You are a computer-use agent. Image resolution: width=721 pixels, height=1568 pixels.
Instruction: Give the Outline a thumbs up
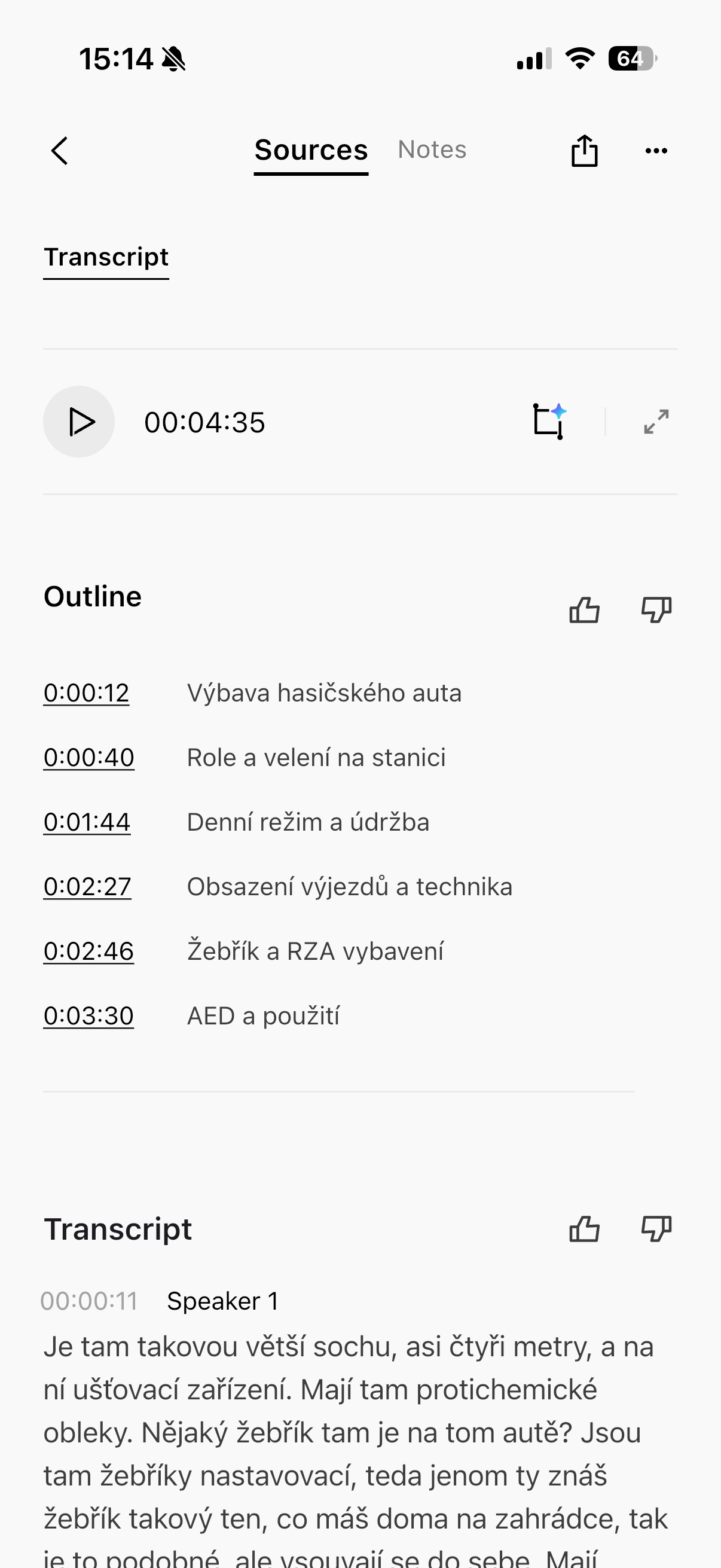point(584,610)
